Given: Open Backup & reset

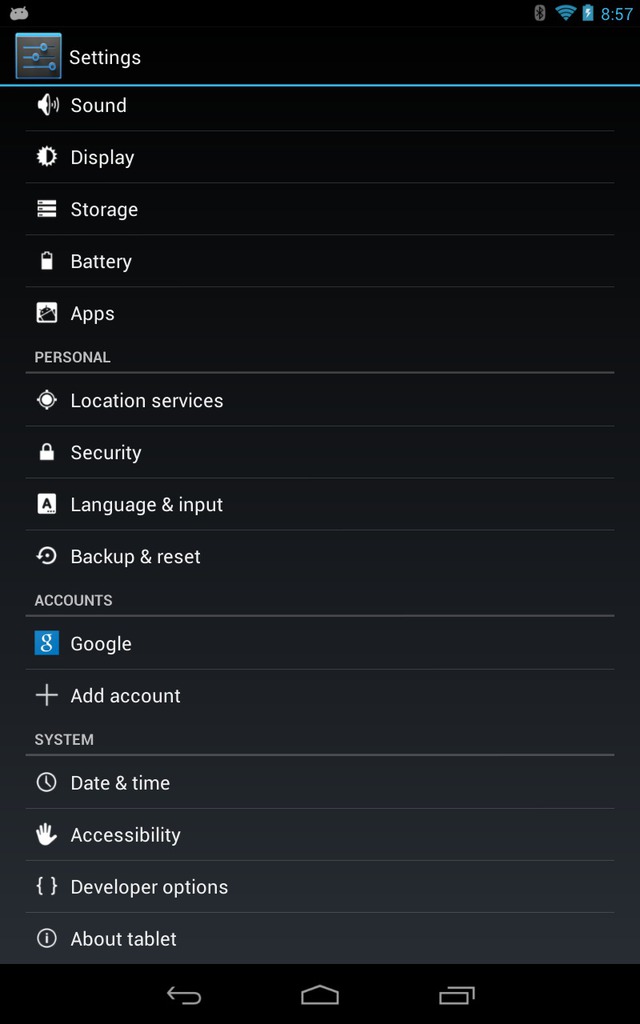Looking at the screenshot, I should click(320, 556).
